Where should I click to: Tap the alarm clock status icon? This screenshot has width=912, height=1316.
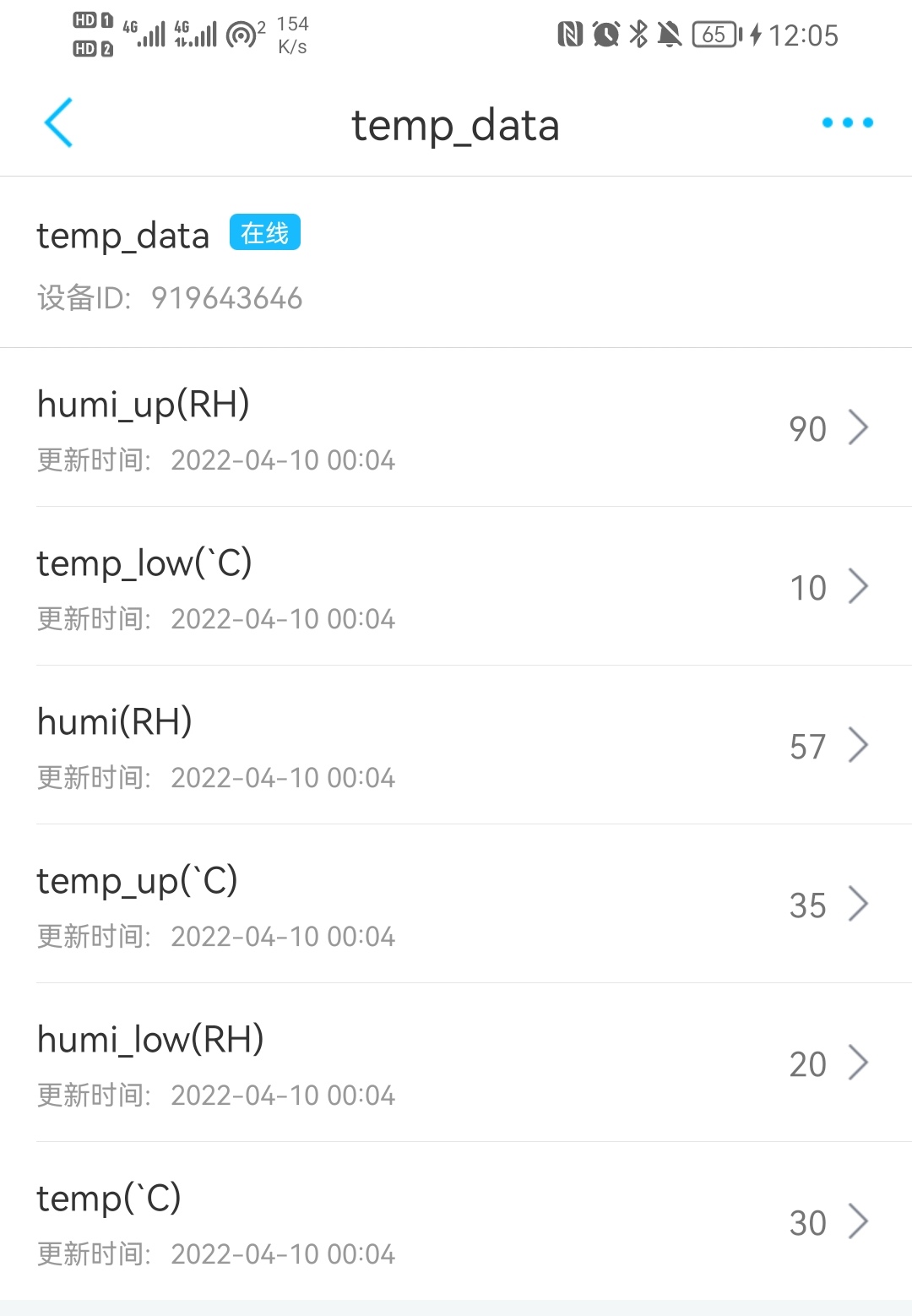pyautogui.click(x=605, y=34)
